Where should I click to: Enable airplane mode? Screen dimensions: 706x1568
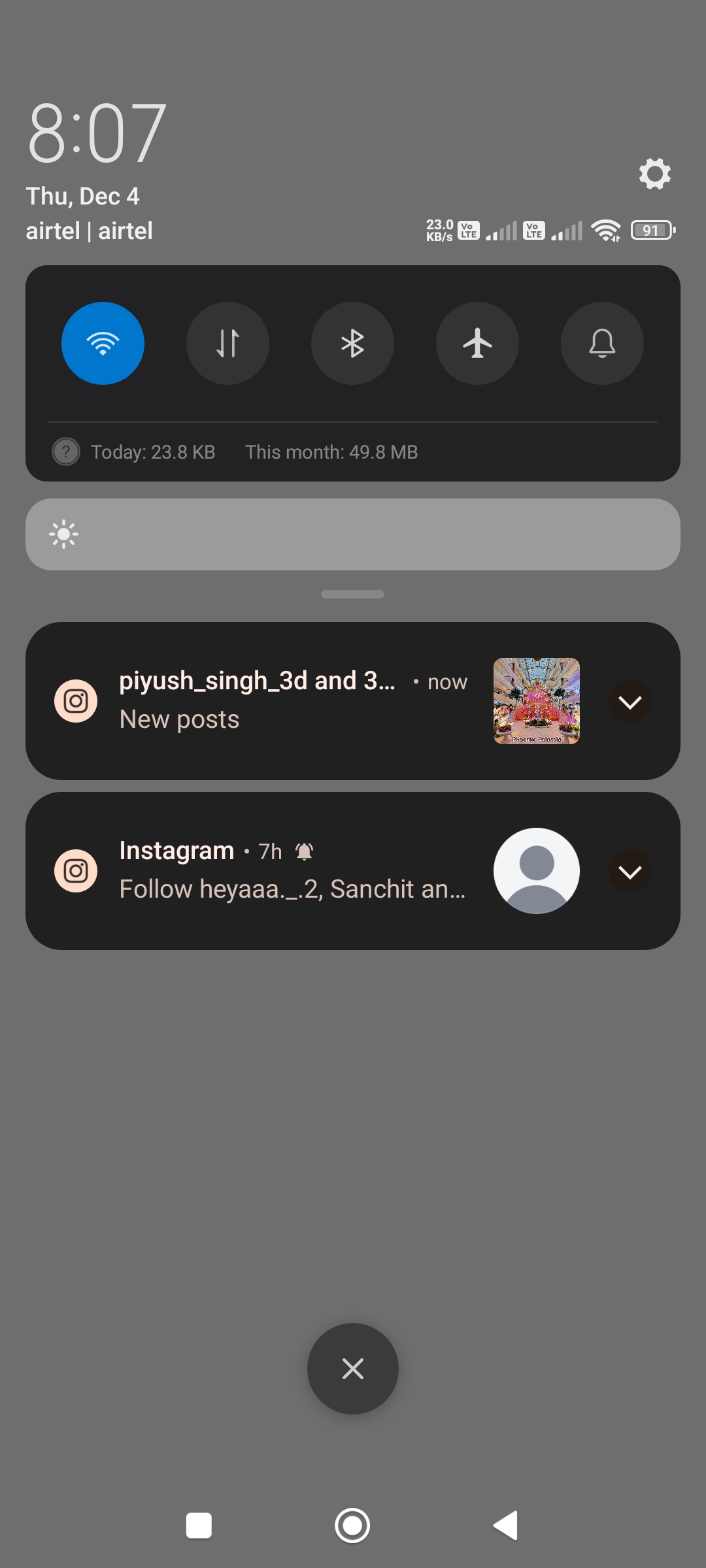(477, 343)
